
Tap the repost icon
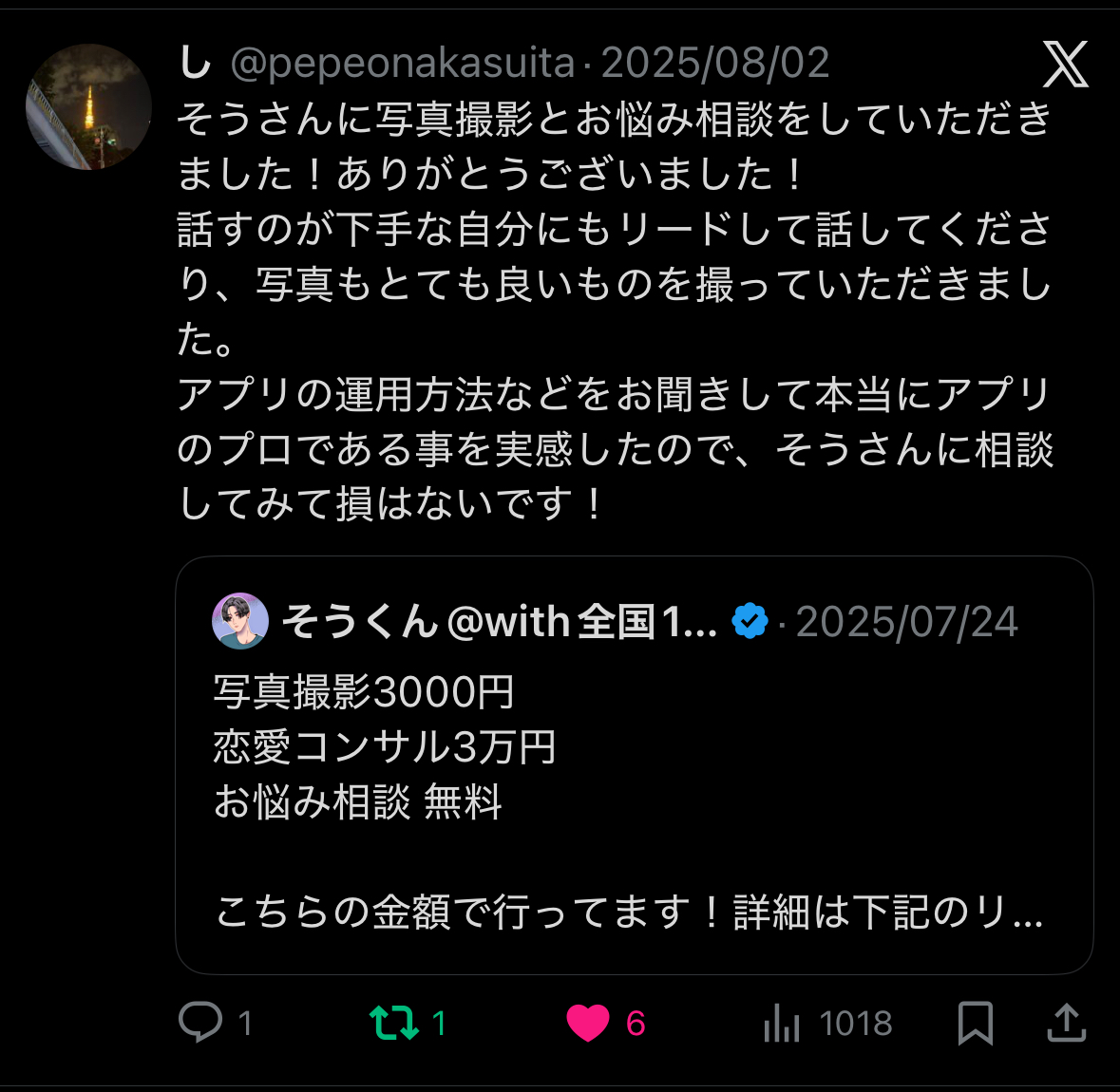pos(393,1023)
